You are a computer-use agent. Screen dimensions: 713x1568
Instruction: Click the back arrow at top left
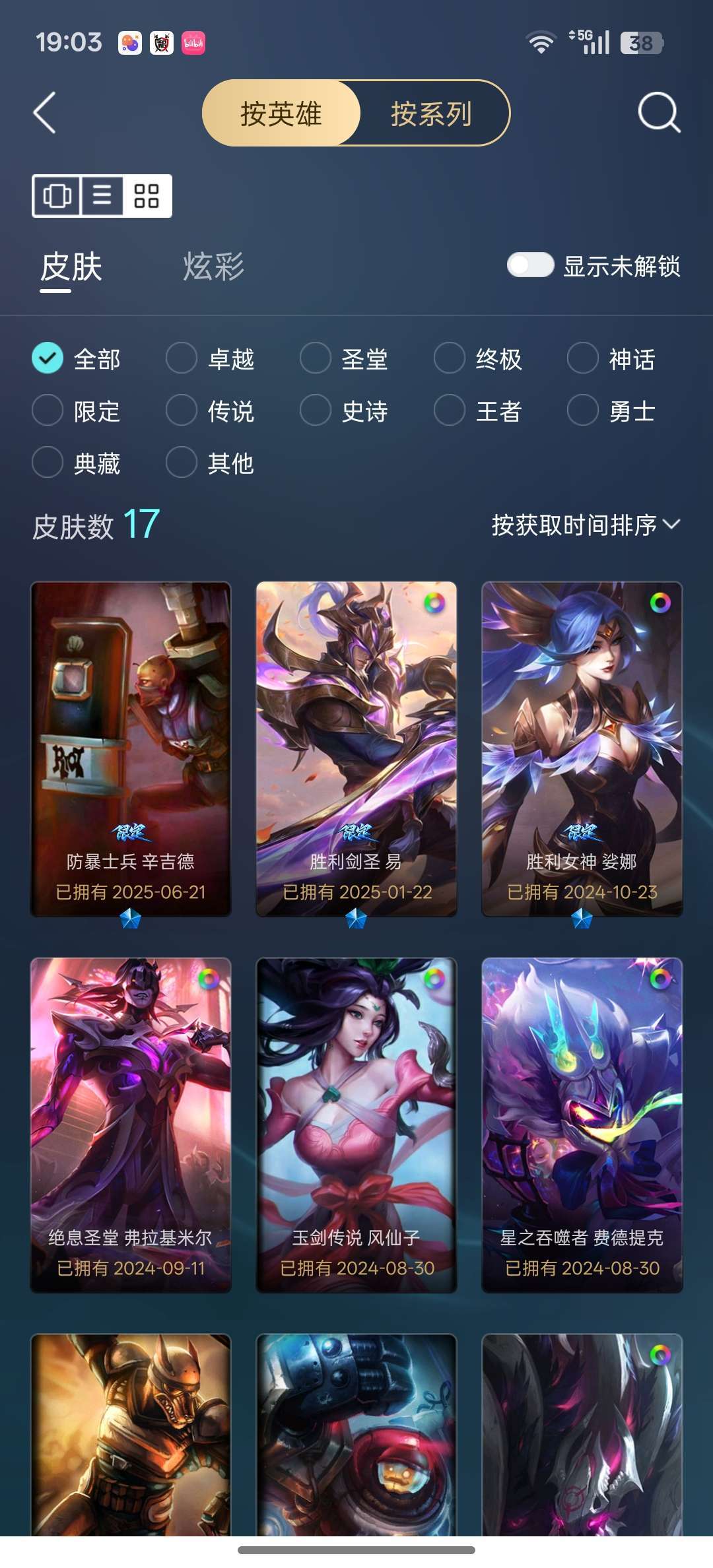coord(45,112)
